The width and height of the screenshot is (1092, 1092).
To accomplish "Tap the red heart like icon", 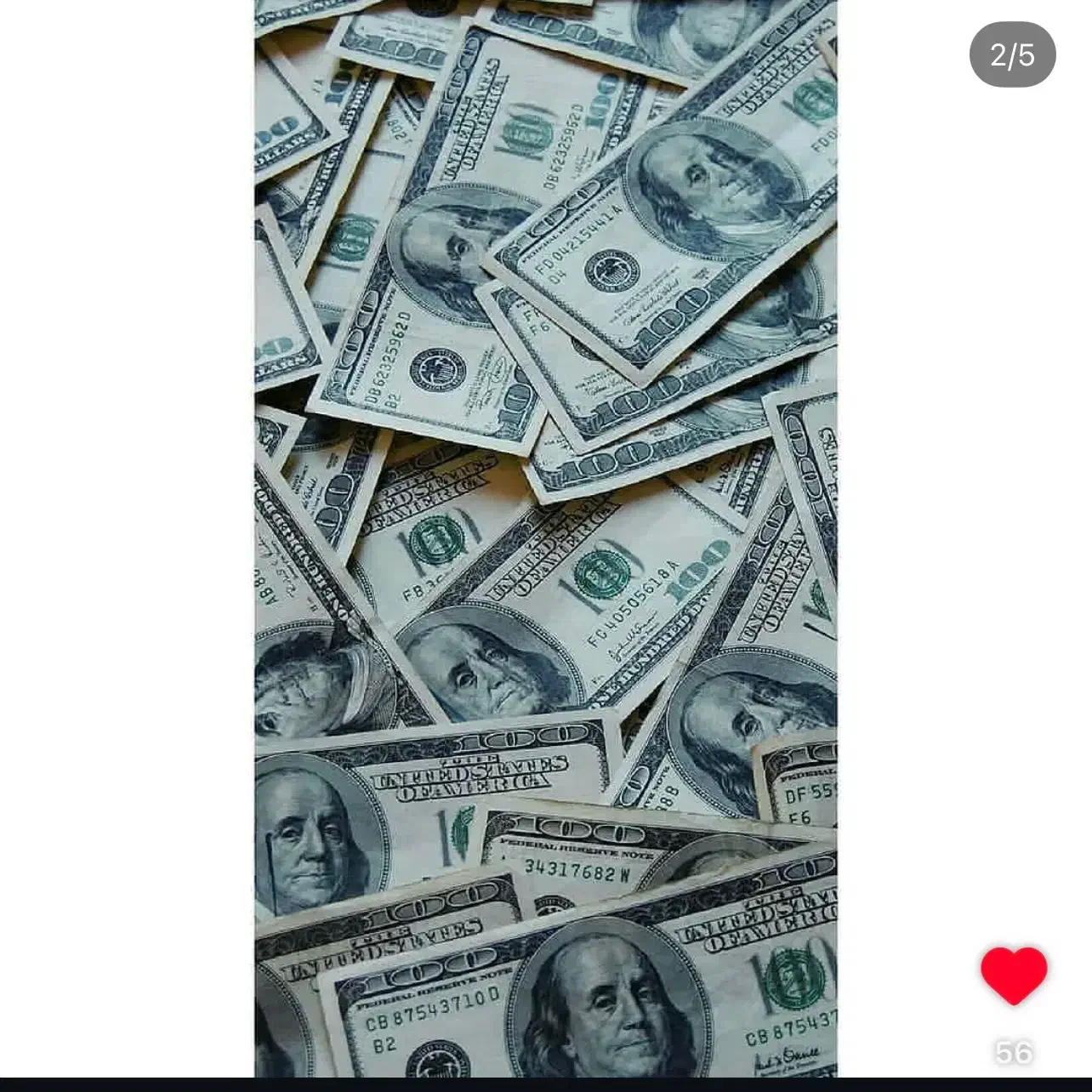I will (1013, 975).
